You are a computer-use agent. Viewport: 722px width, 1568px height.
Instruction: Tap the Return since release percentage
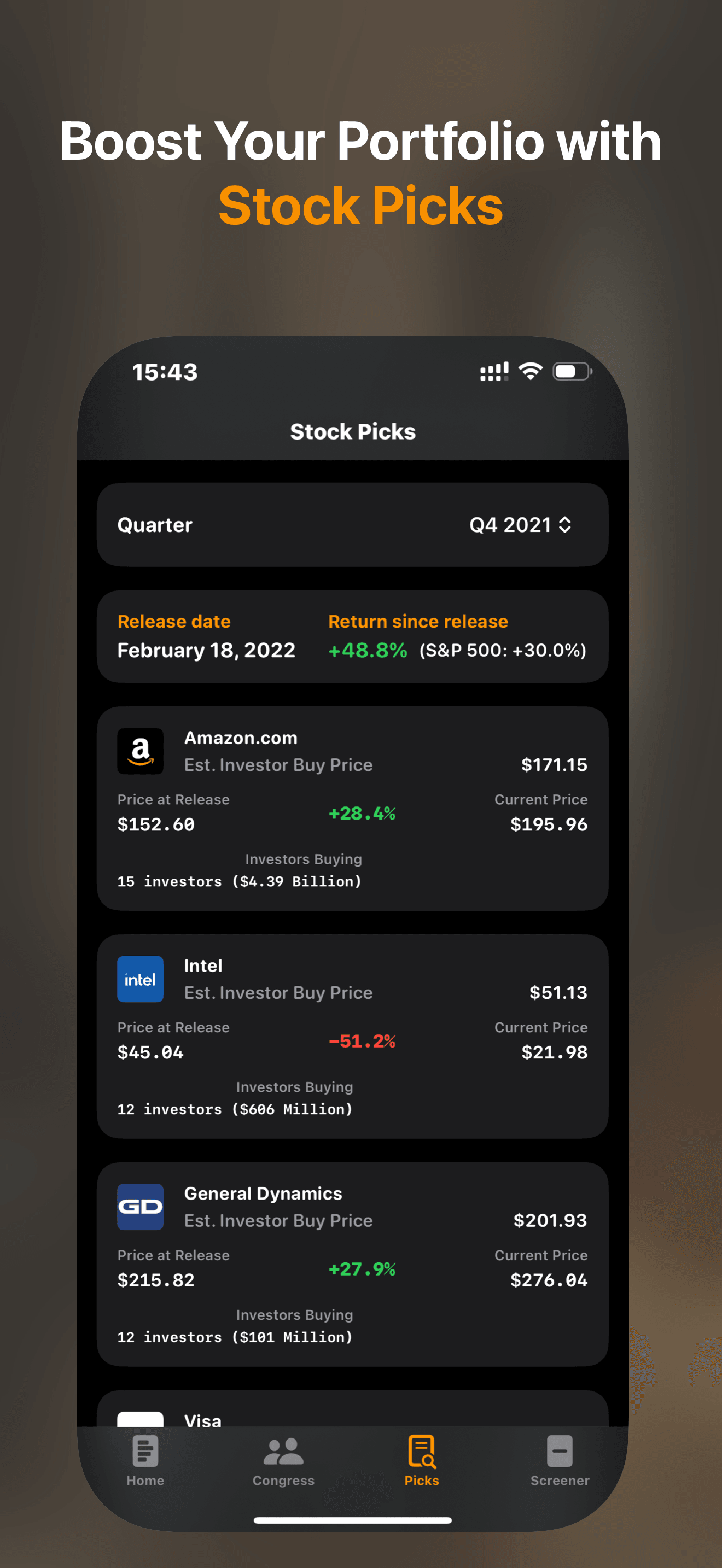coord(367,650)
